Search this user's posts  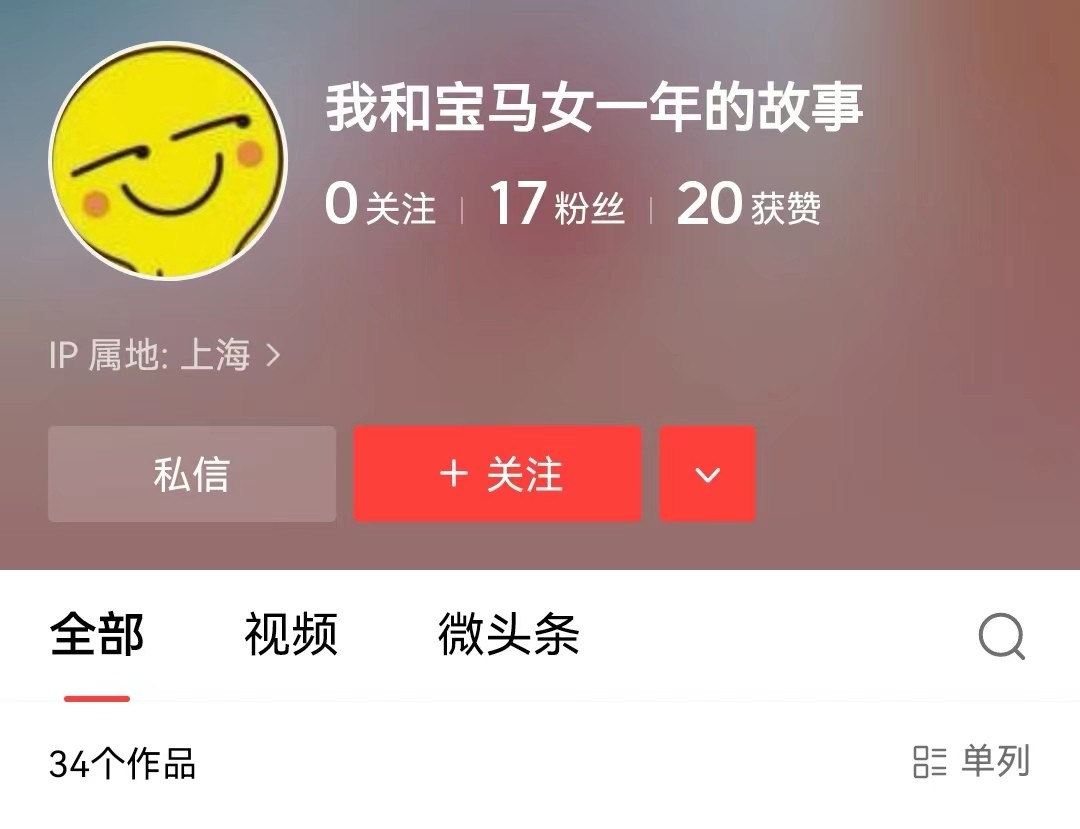(1001, 636)
